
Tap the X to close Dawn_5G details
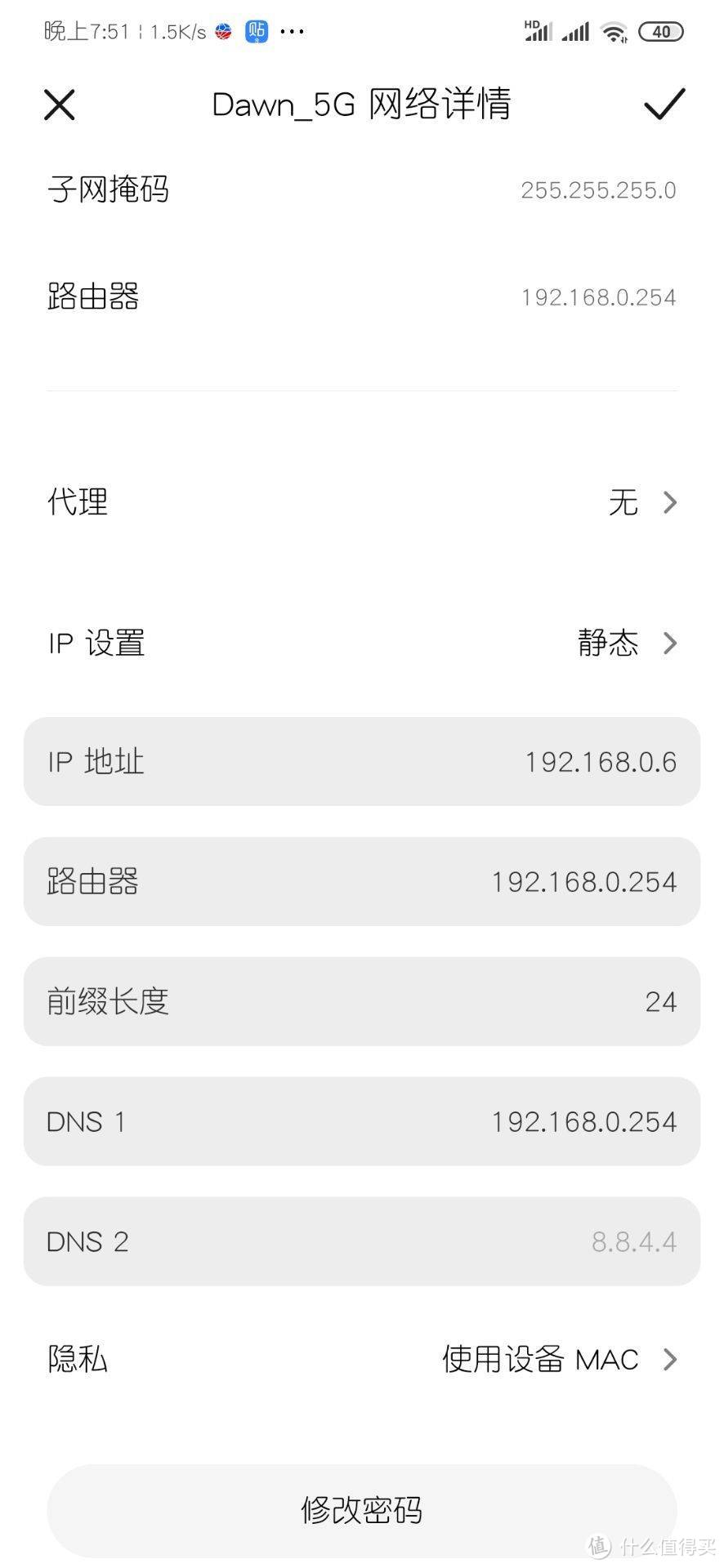coord(58,105)
